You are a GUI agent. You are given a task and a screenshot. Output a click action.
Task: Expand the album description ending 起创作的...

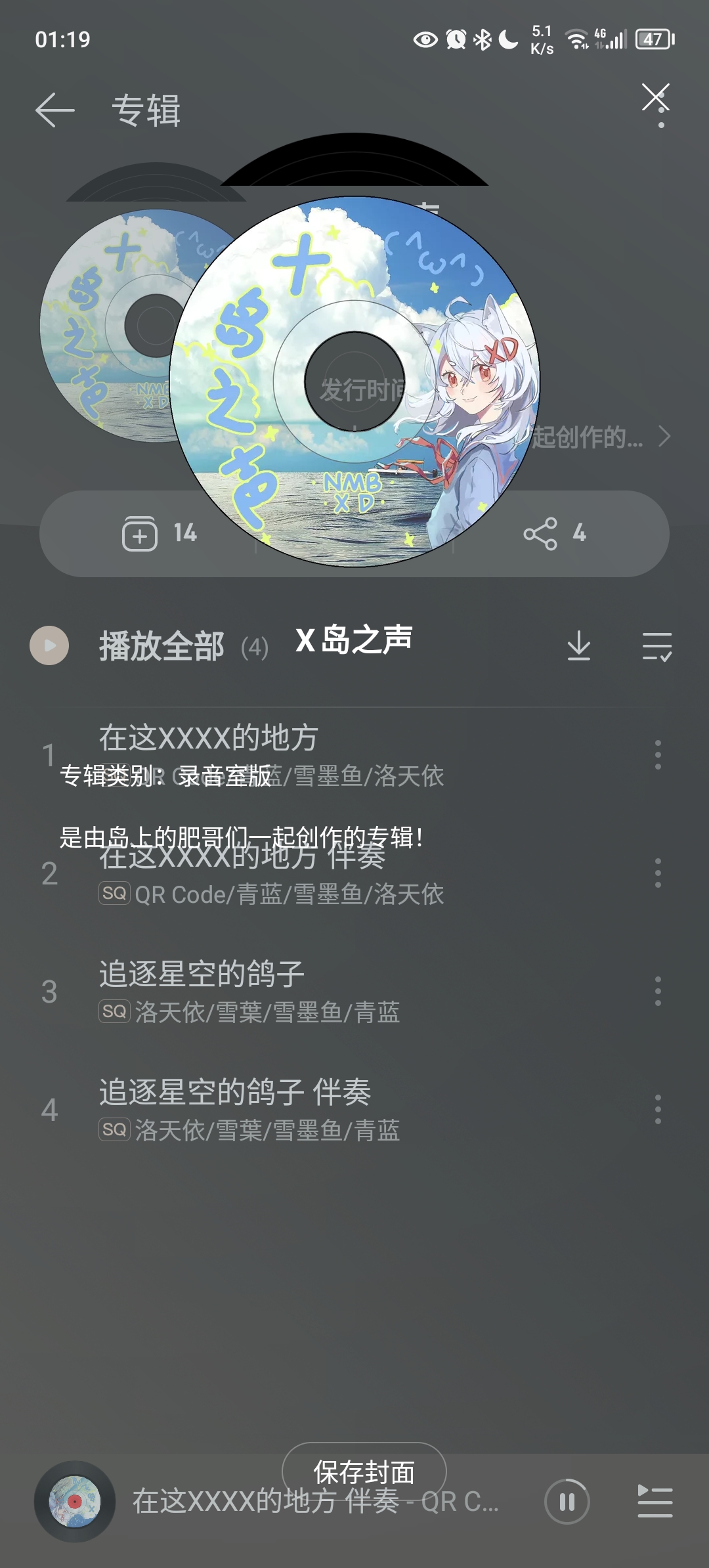pyautogui.click(x=597, y=437)
